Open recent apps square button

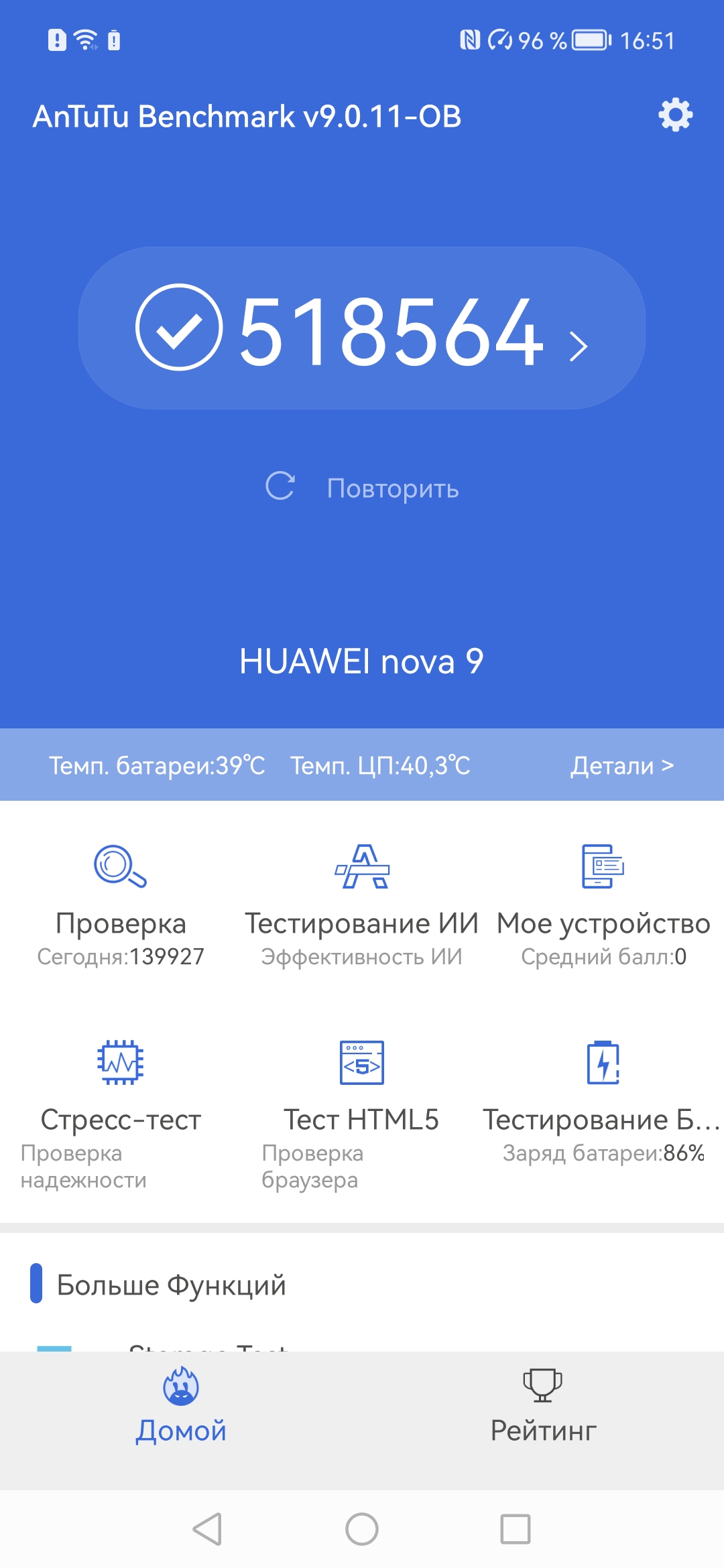pos(515,1529)
